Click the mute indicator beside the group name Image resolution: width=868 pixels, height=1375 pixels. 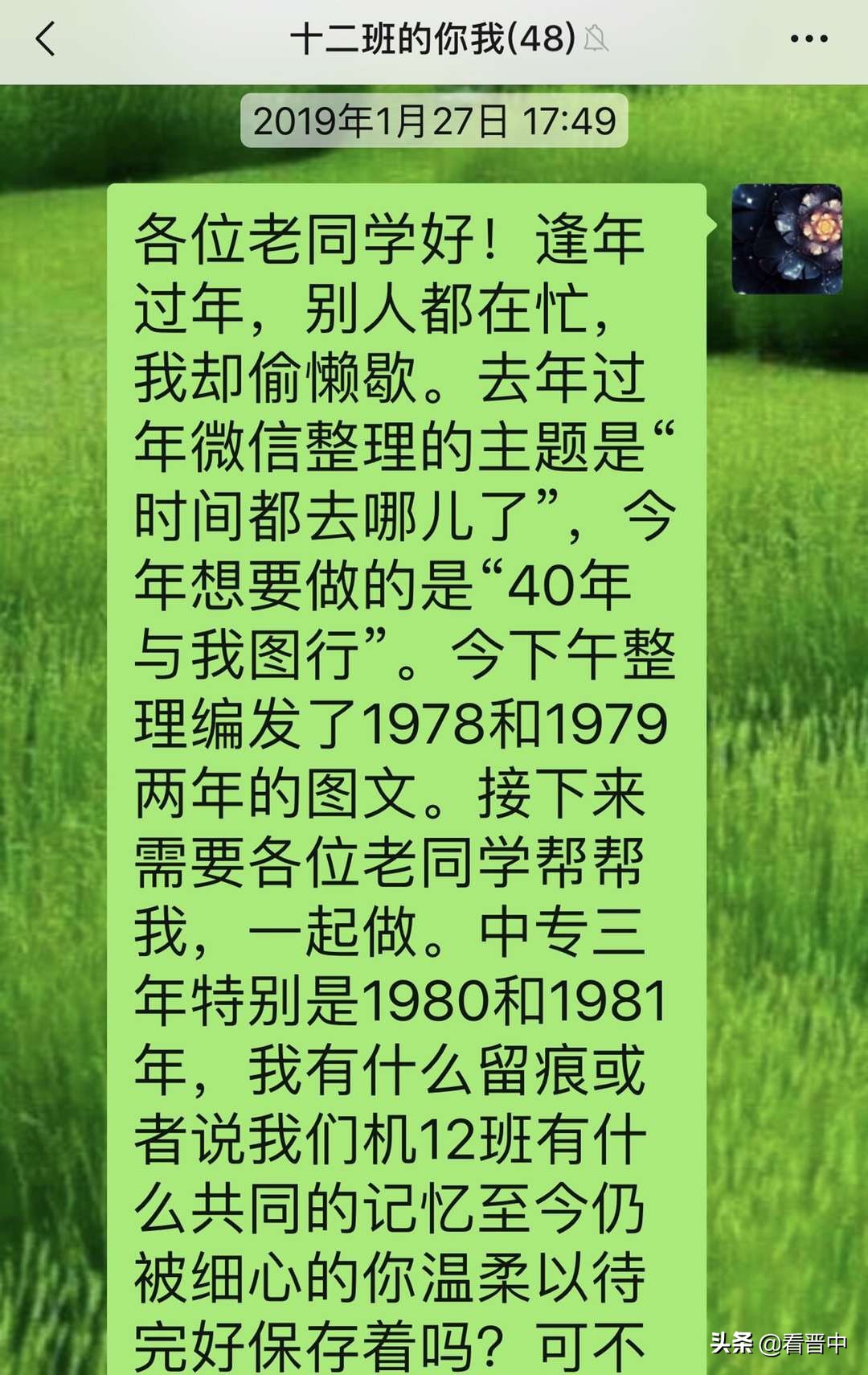coord(595,39)
